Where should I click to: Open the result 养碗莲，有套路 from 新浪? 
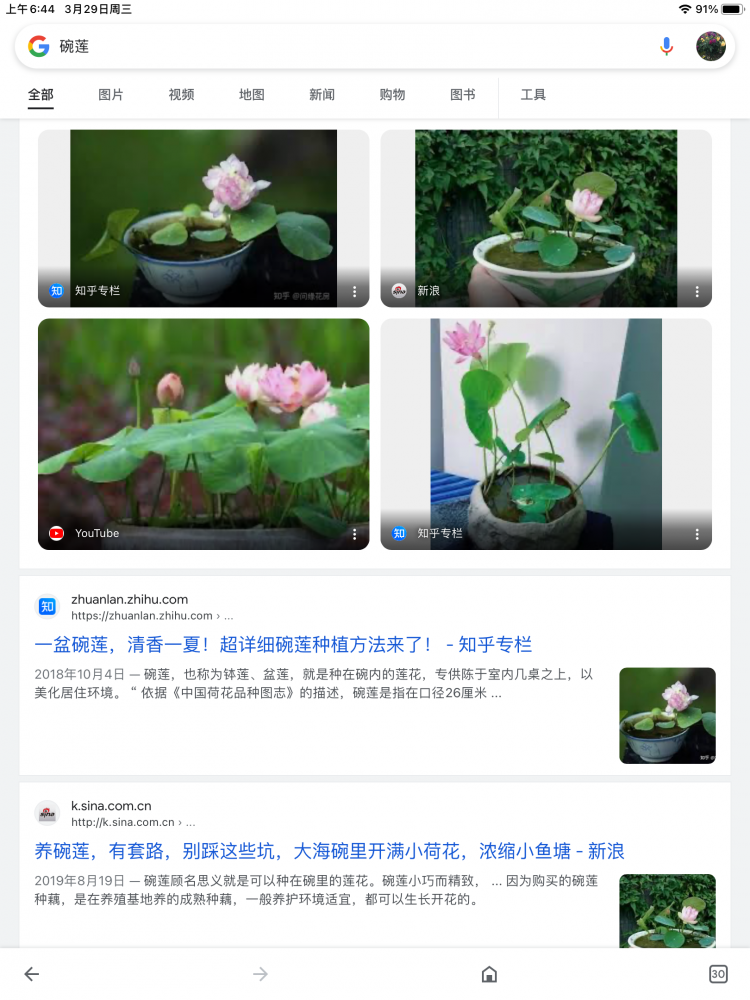pyautogui.click(x=329, y=851)
